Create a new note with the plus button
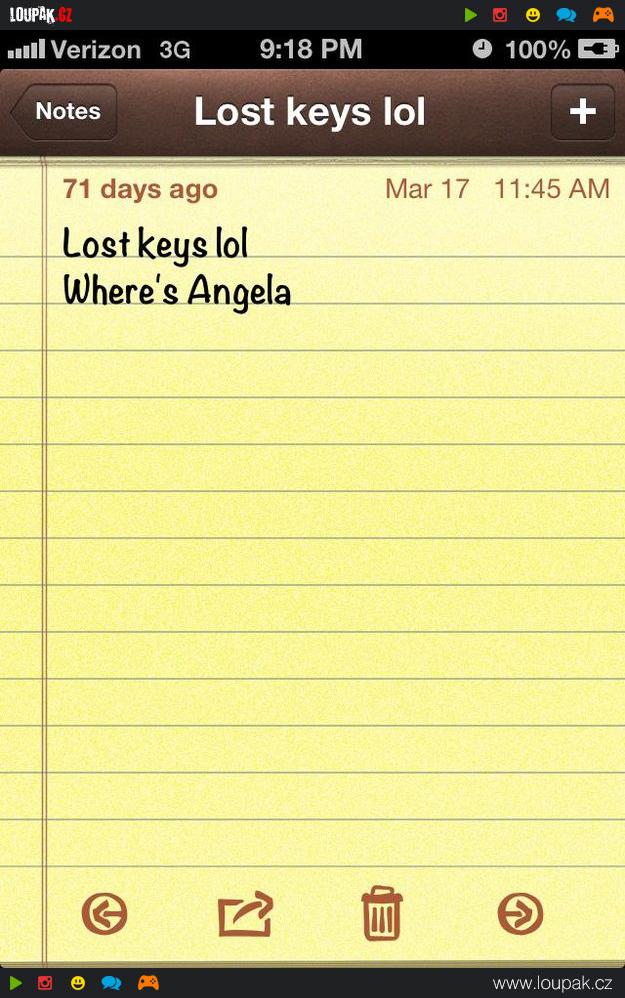This screenshot has height=998, width=625. point(582,111)
